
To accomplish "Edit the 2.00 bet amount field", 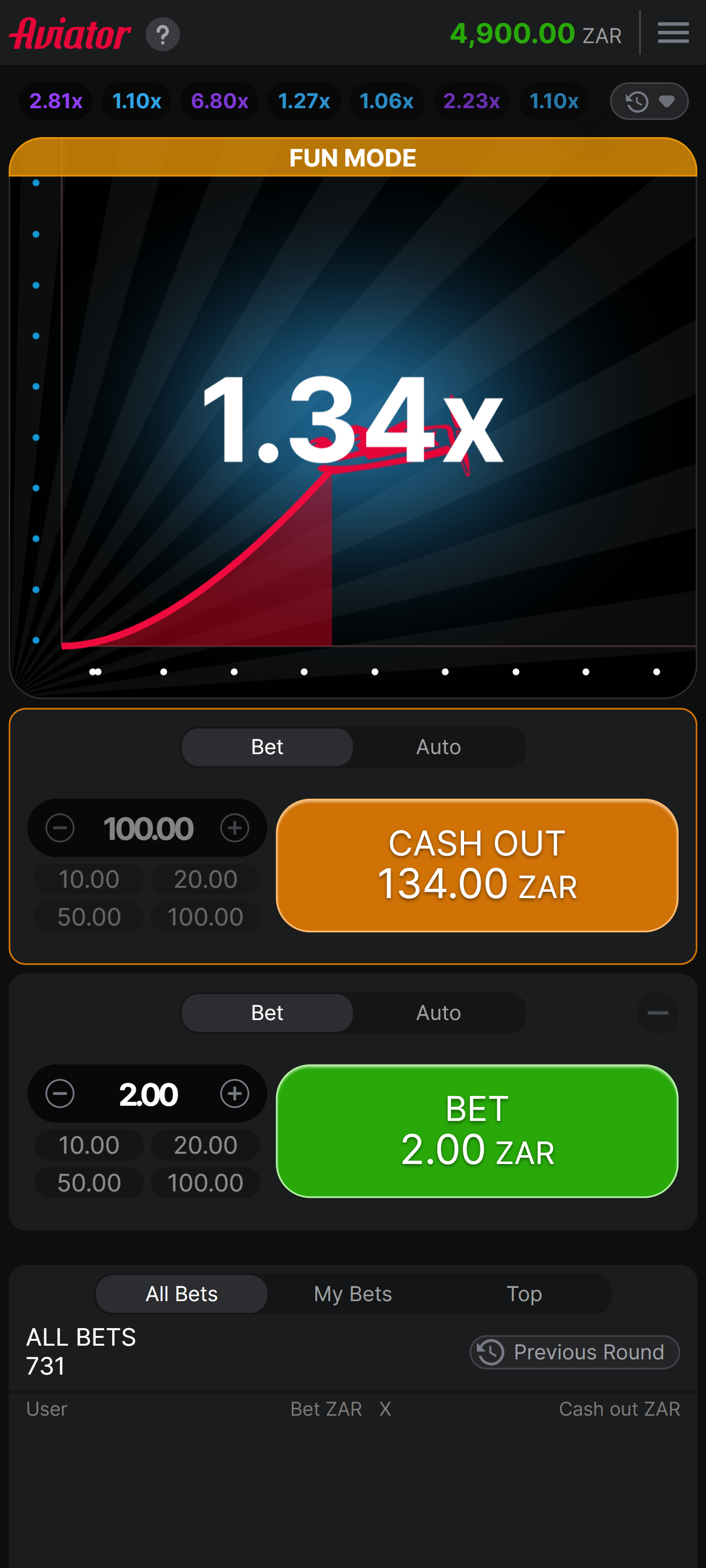I will (148, 1094).
